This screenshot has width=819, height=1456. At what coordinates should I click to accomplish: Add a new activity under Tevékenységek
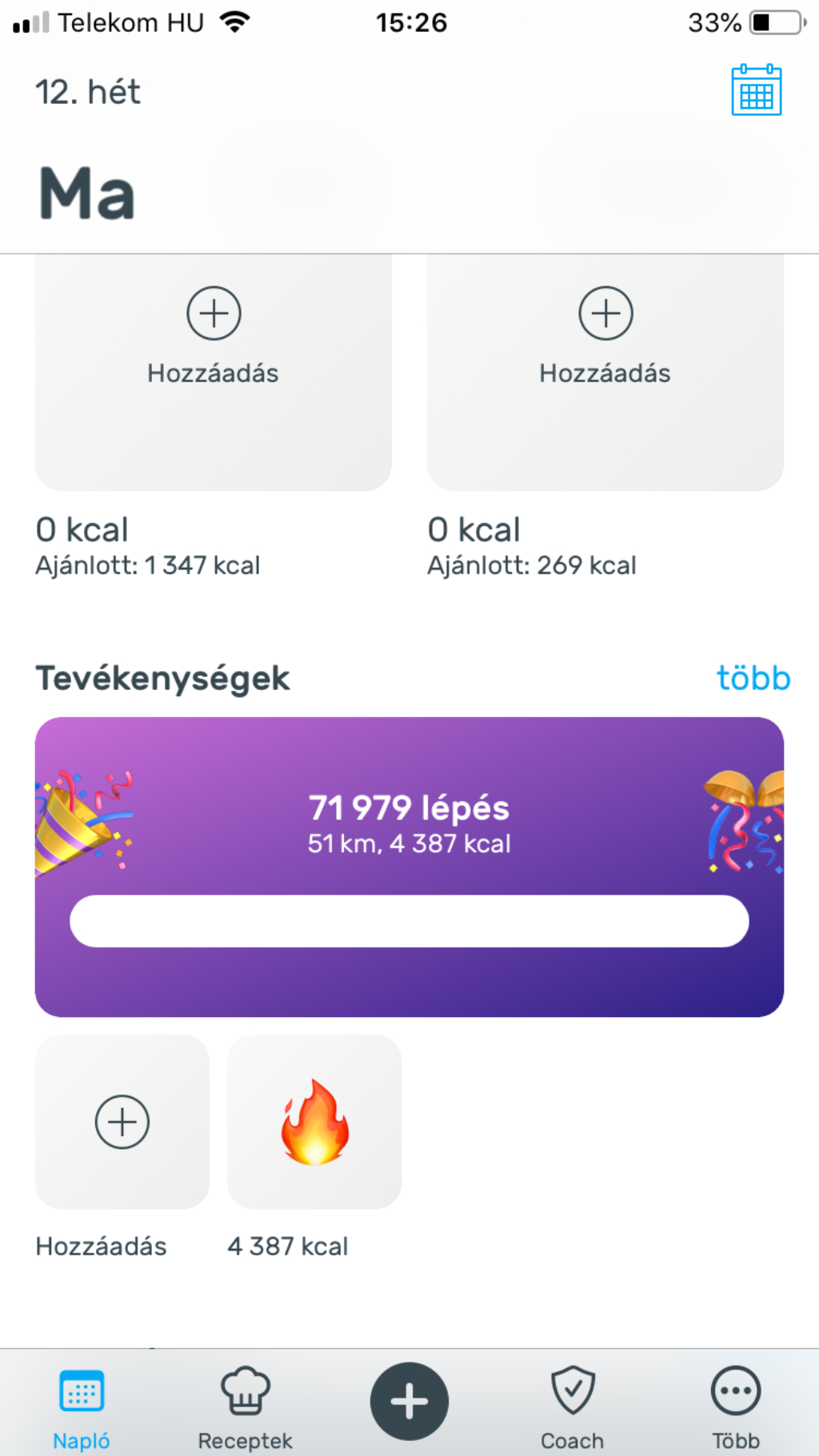click(x=122, y=1122)
